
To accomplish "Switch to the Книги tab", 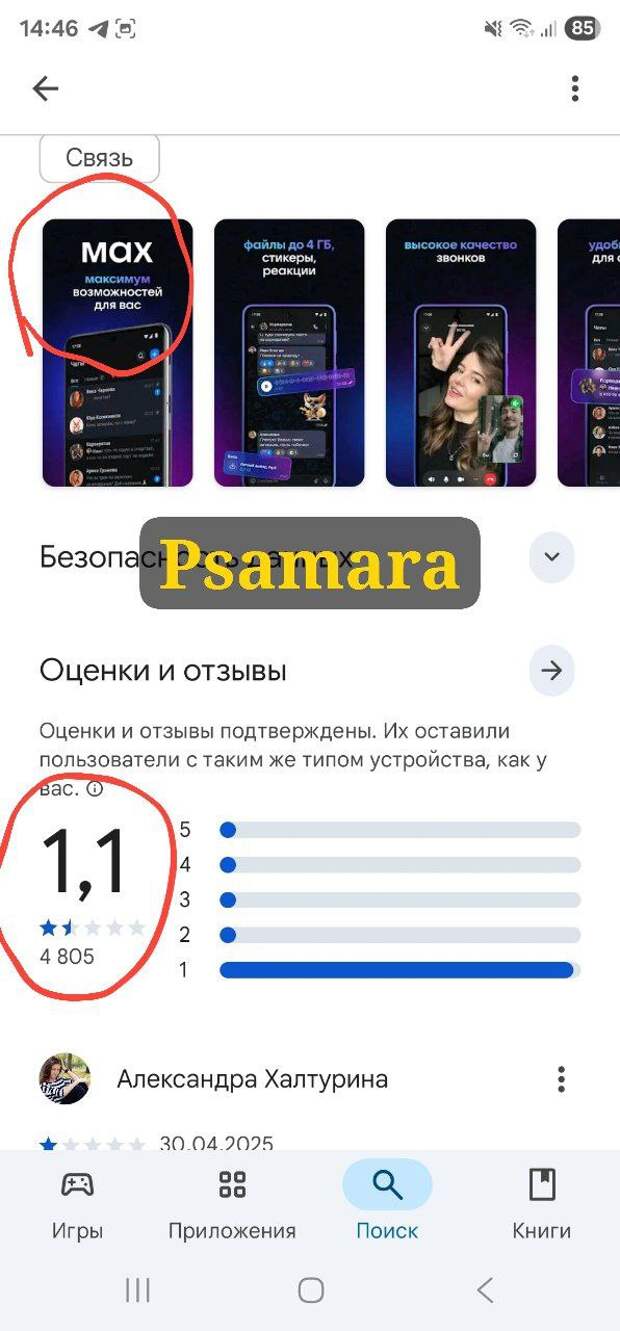I will tap(542, 1204).
